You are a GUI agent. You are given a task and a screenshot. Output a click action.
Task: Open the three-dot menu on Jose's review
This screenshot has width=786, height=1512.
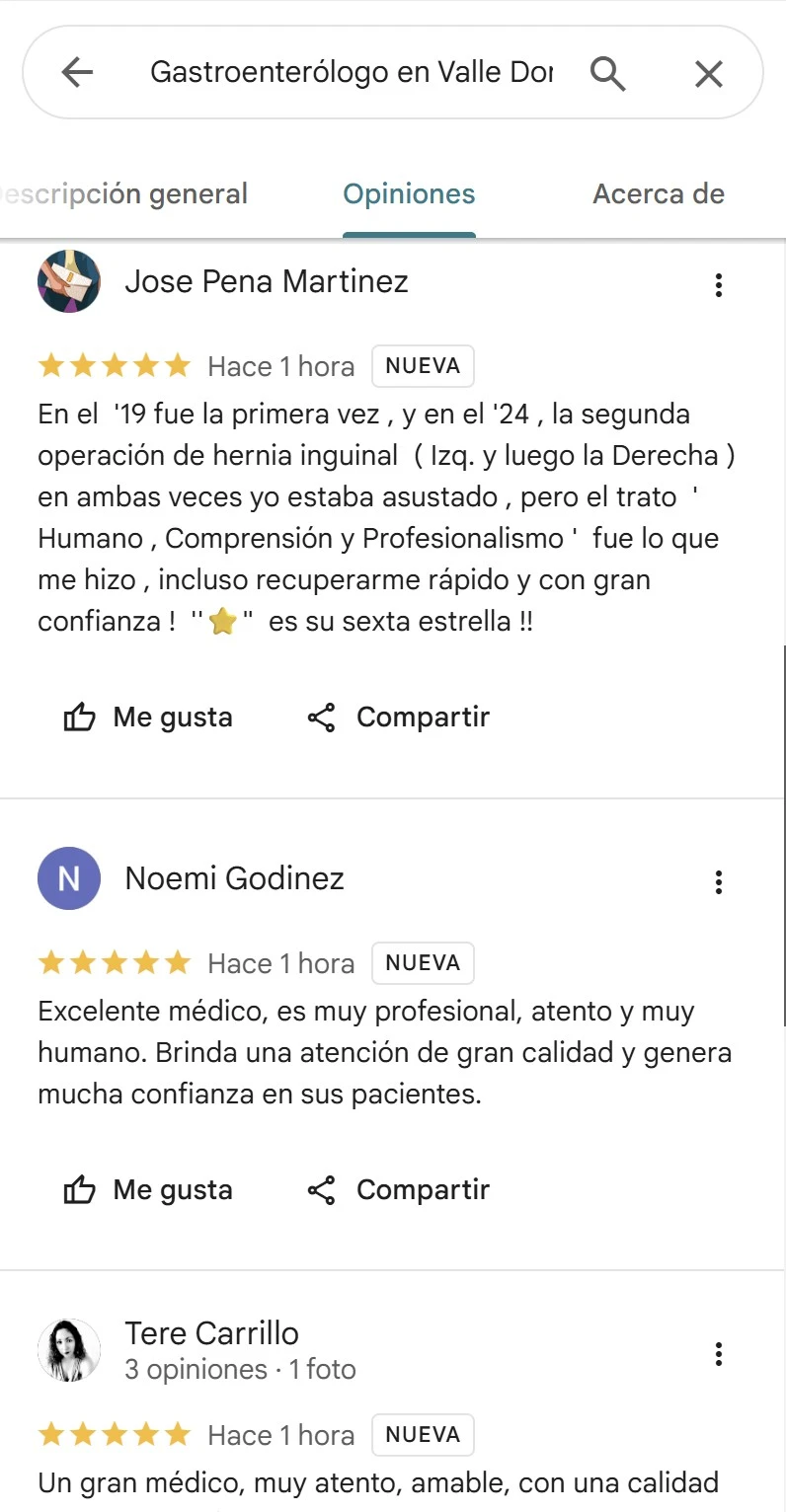click(x=719, y=284)
